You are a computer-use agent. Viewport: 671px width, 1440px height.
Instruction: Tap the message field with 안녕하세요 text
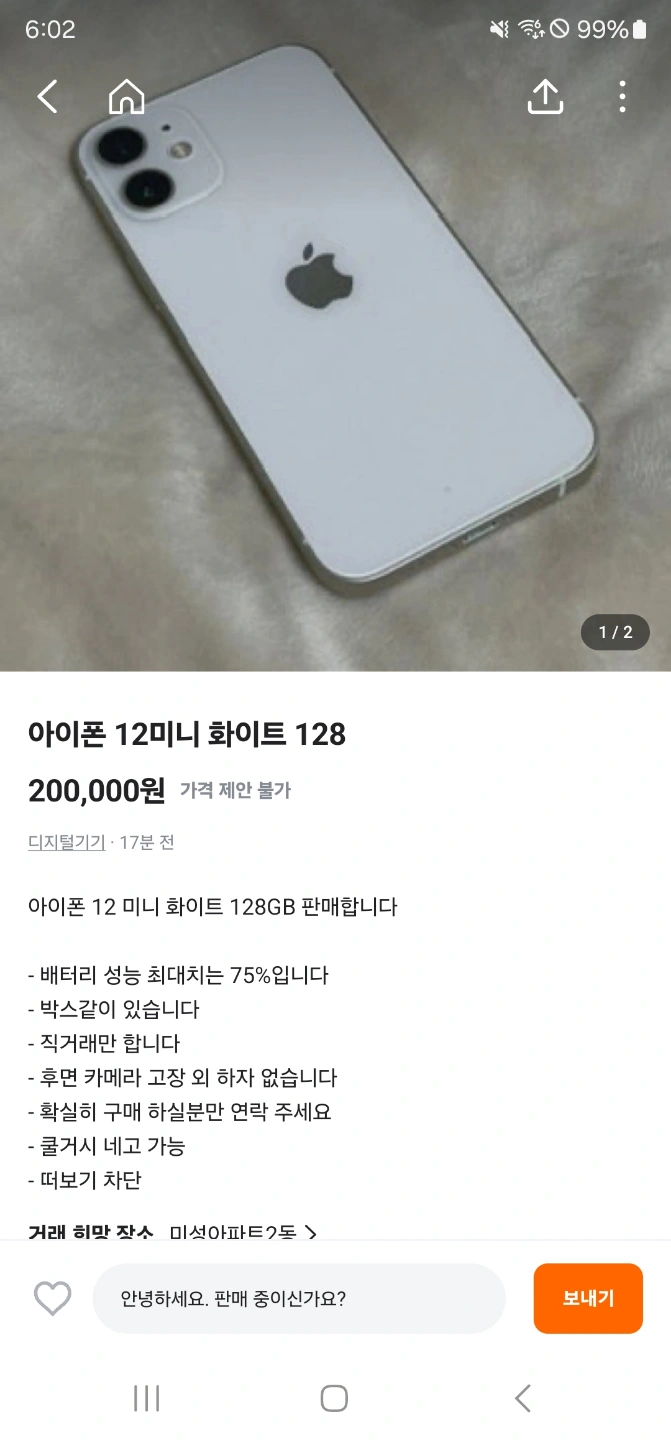[298, 1298]
